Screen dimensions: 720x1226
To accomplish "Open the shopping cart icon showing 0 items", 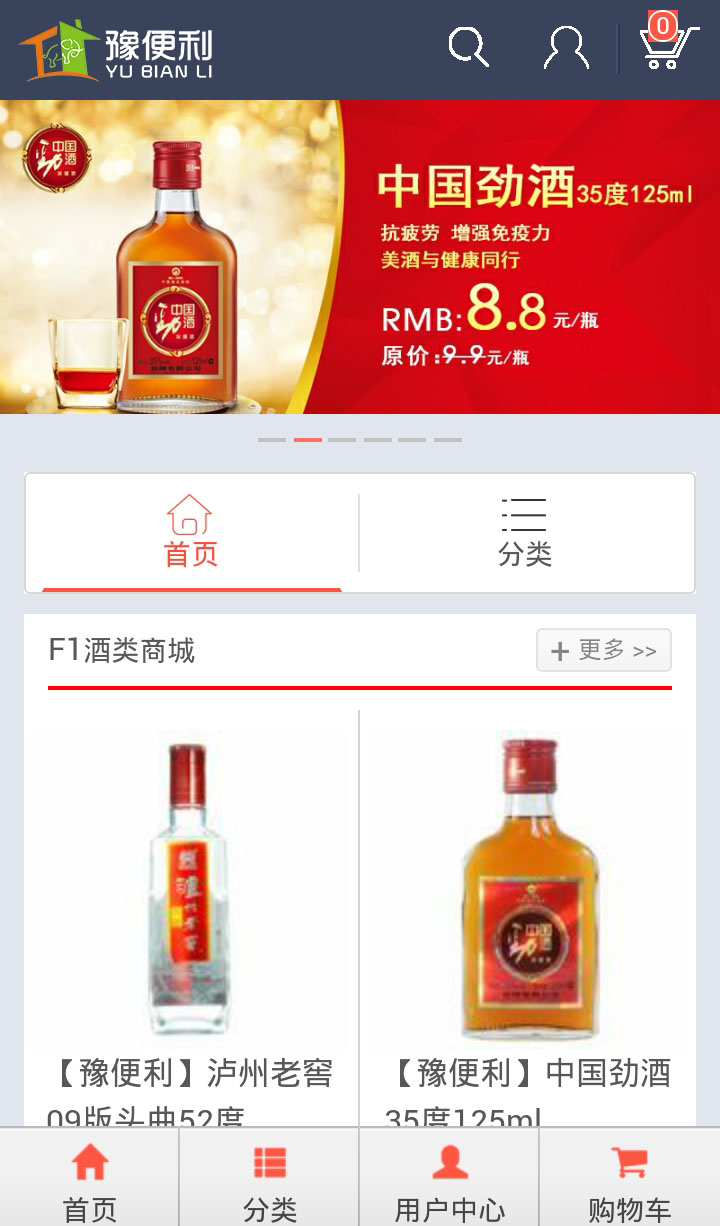I will 662,46.
